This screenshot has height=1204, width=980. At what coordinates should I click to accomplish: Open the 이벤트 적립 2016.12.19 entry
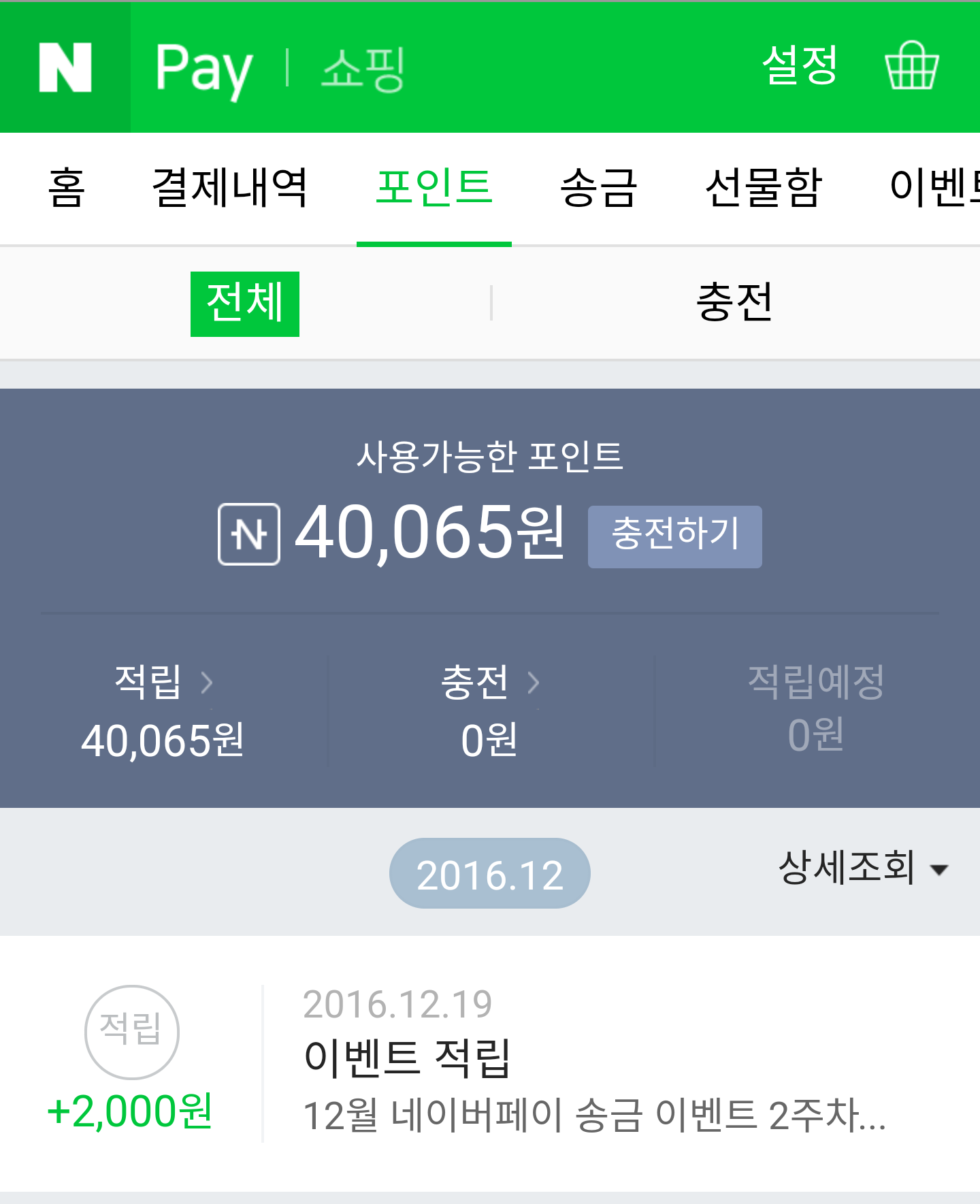[x=490, y=1063]
